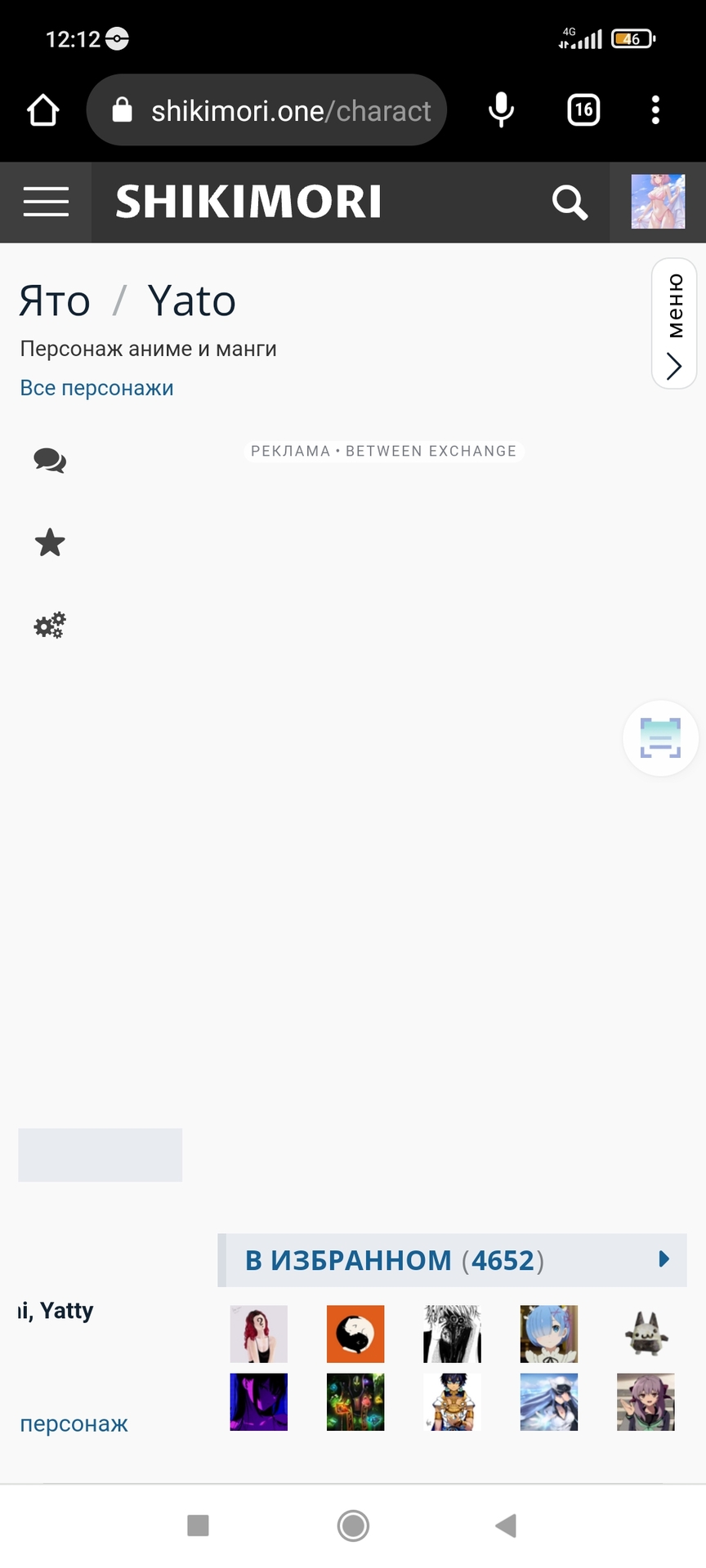Add Yato to favorites with the star

coord(50,542)
